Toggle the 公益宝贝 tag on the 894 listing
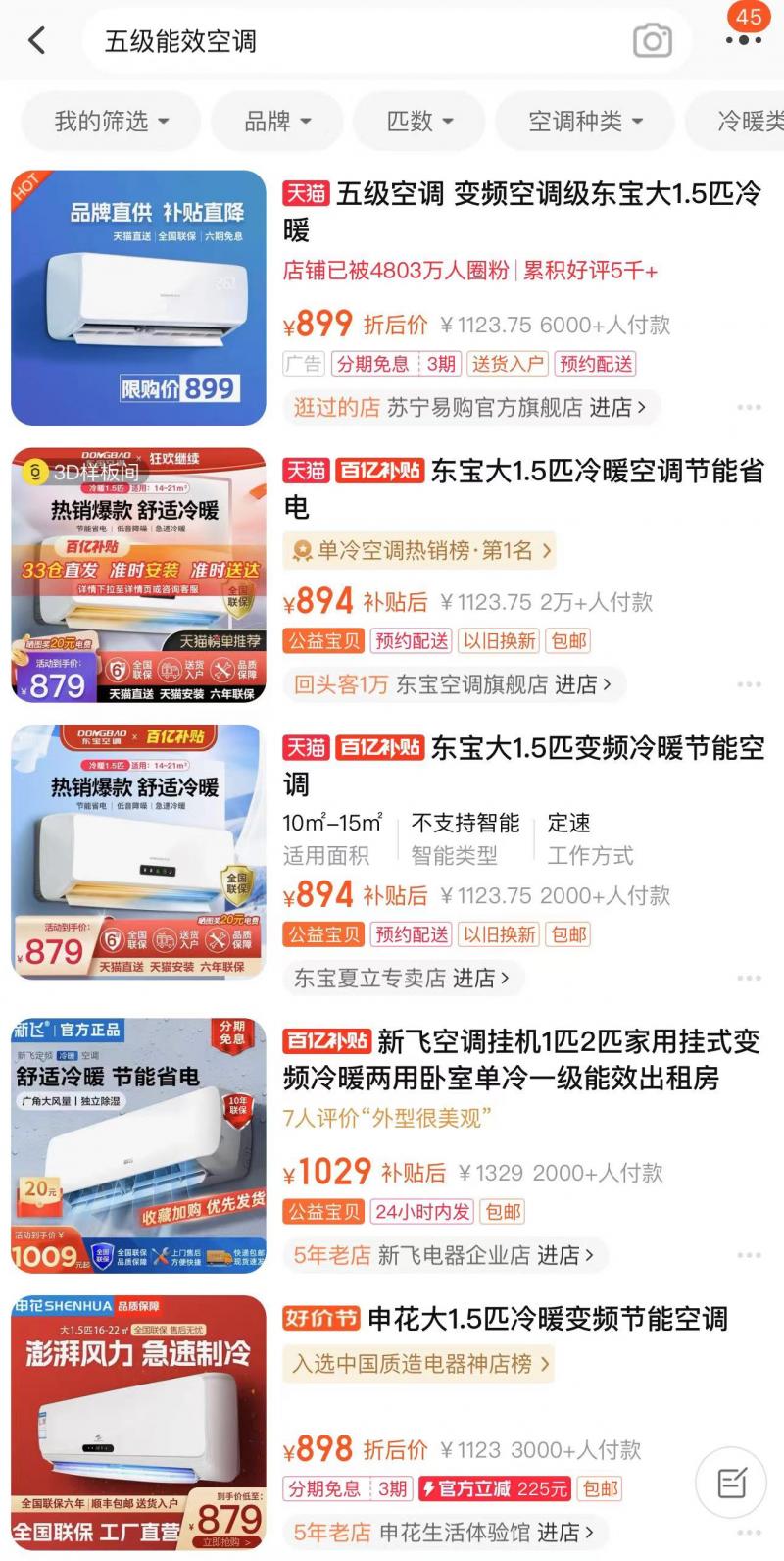The height and width of the screenshot is (1561, 784). (322, 640)
